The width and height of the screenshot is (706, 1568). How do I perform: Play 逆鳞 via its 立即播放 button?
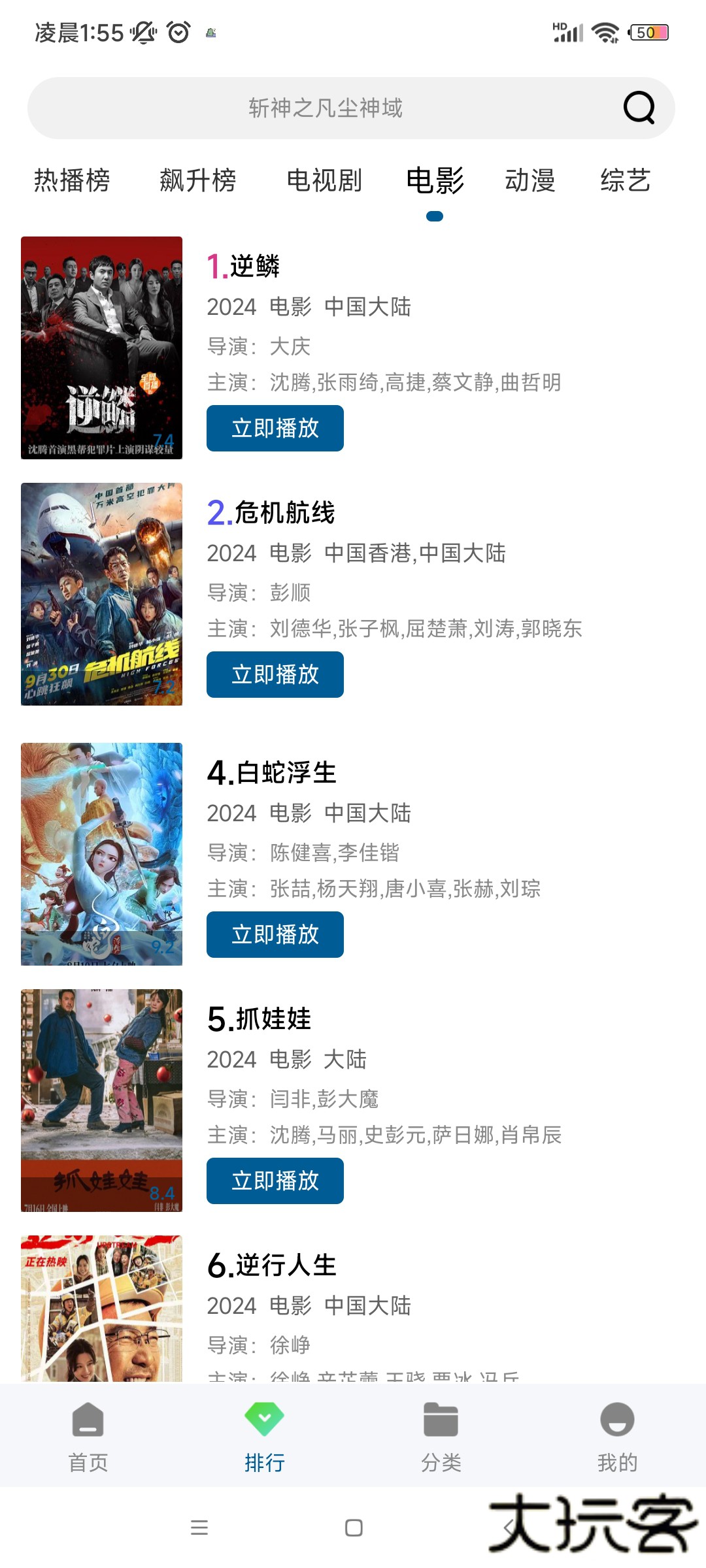click(x=275, y=429)
